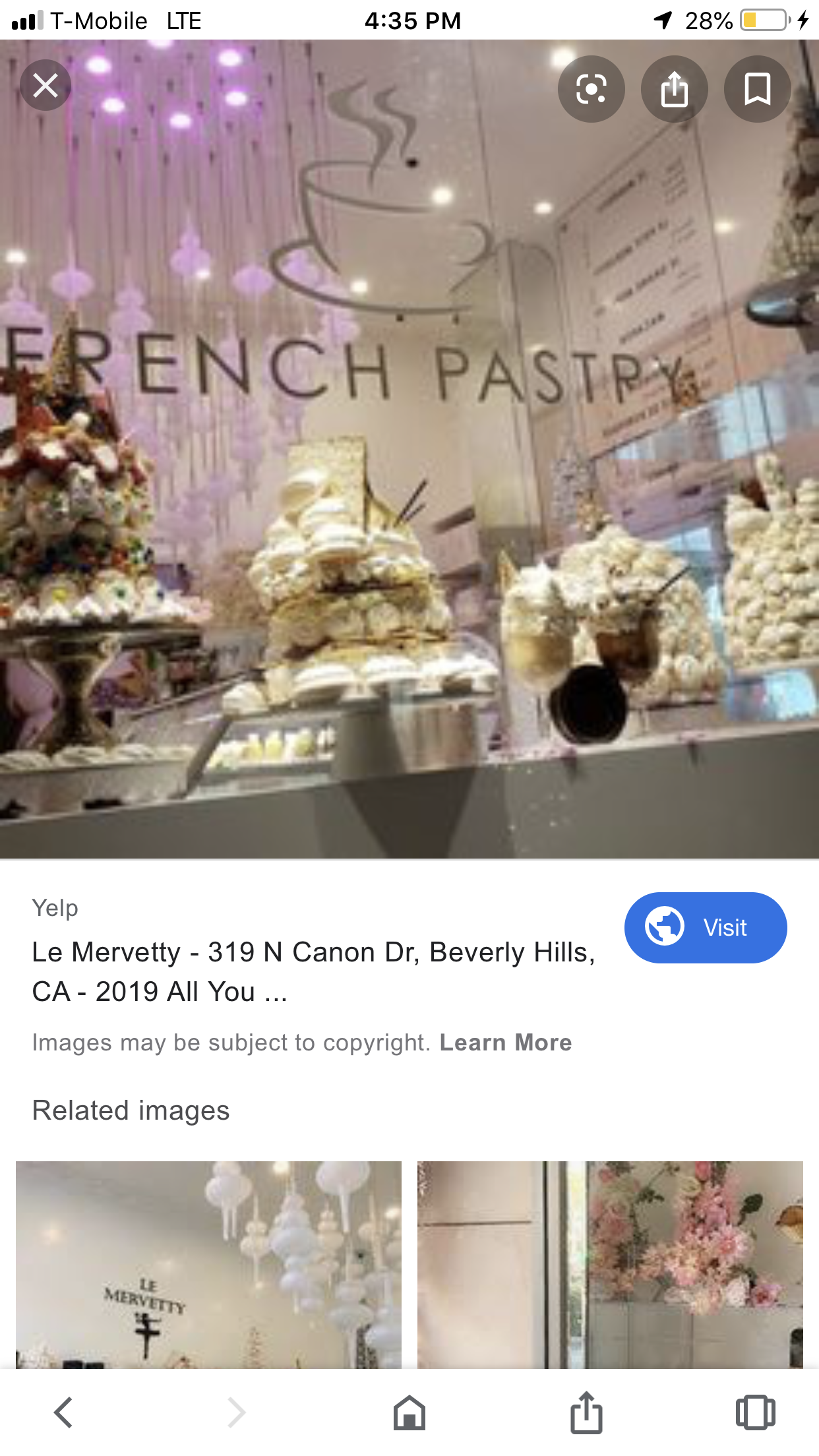Share this image from the top bar

pos(674,89)
